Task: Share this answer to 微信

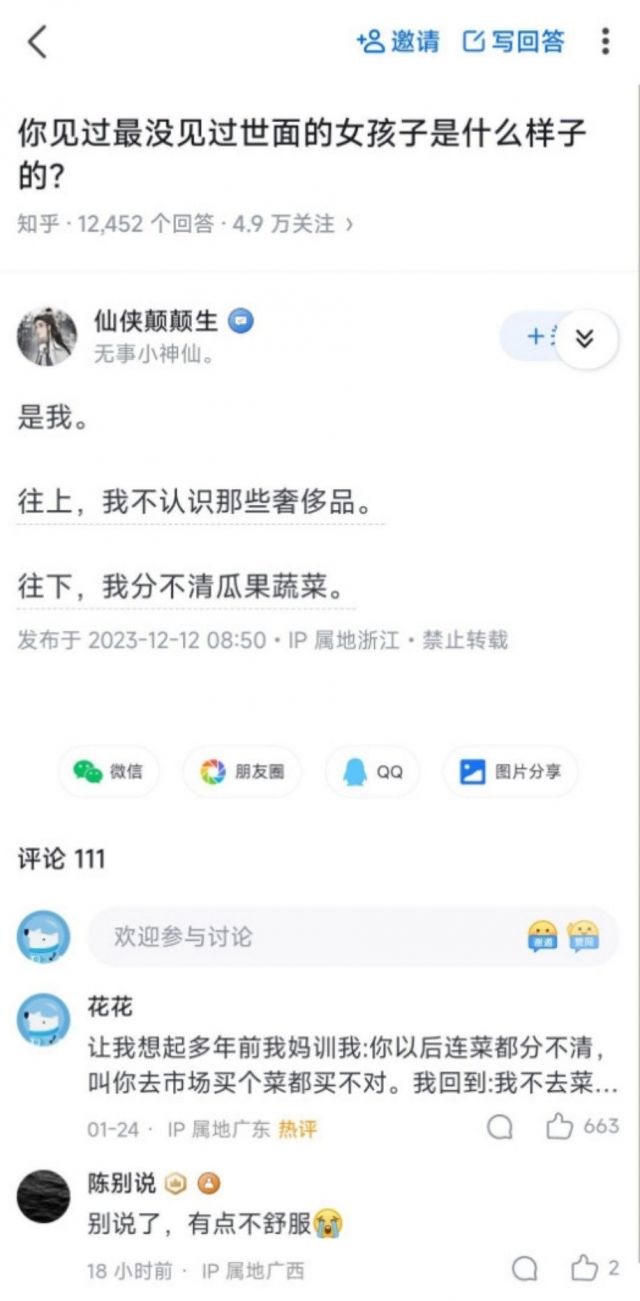Action: [x=108, y=771]
